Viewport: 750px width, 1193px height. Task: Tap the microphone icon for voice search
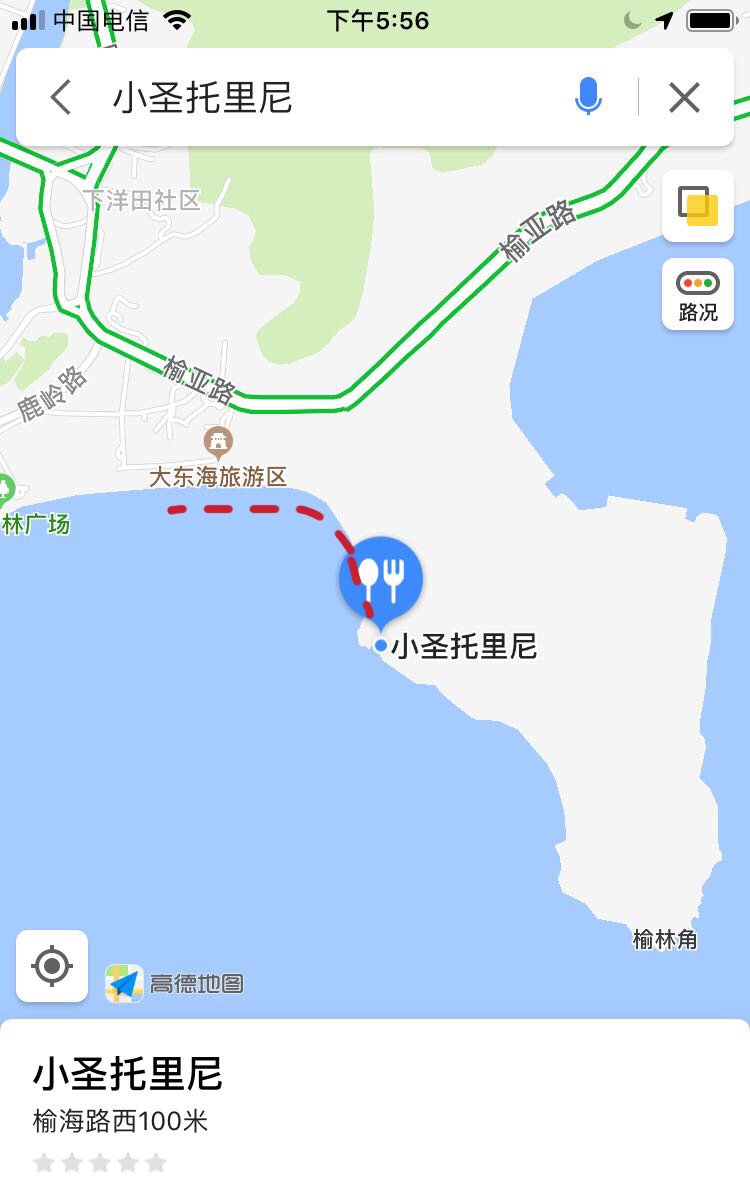pyautogui.click(x=588, y=97)
